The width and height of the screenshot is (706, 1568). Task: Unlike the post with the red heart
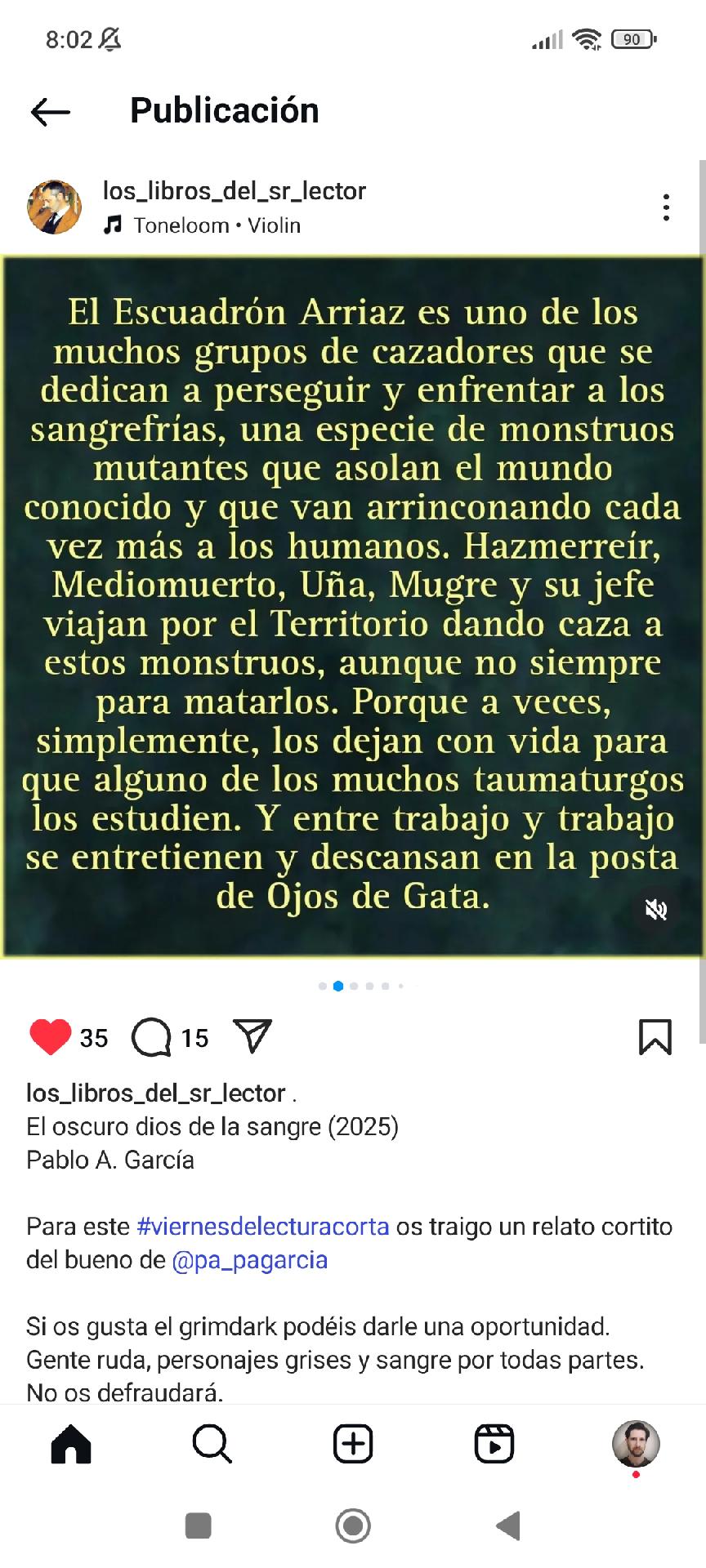click(x=50, y=1037)
